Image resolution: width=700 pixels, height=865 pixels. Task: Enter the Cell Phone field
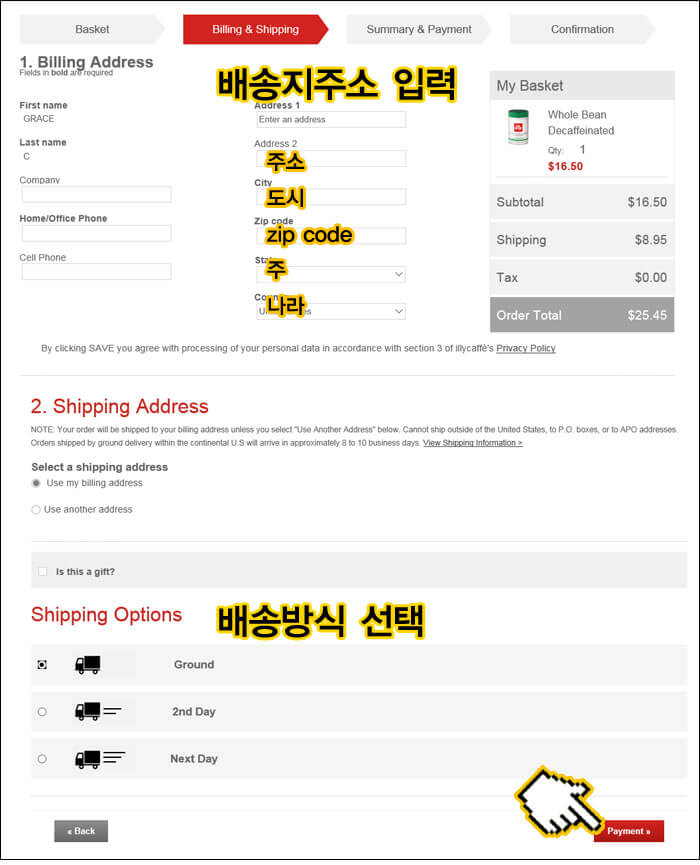[96, 271]
